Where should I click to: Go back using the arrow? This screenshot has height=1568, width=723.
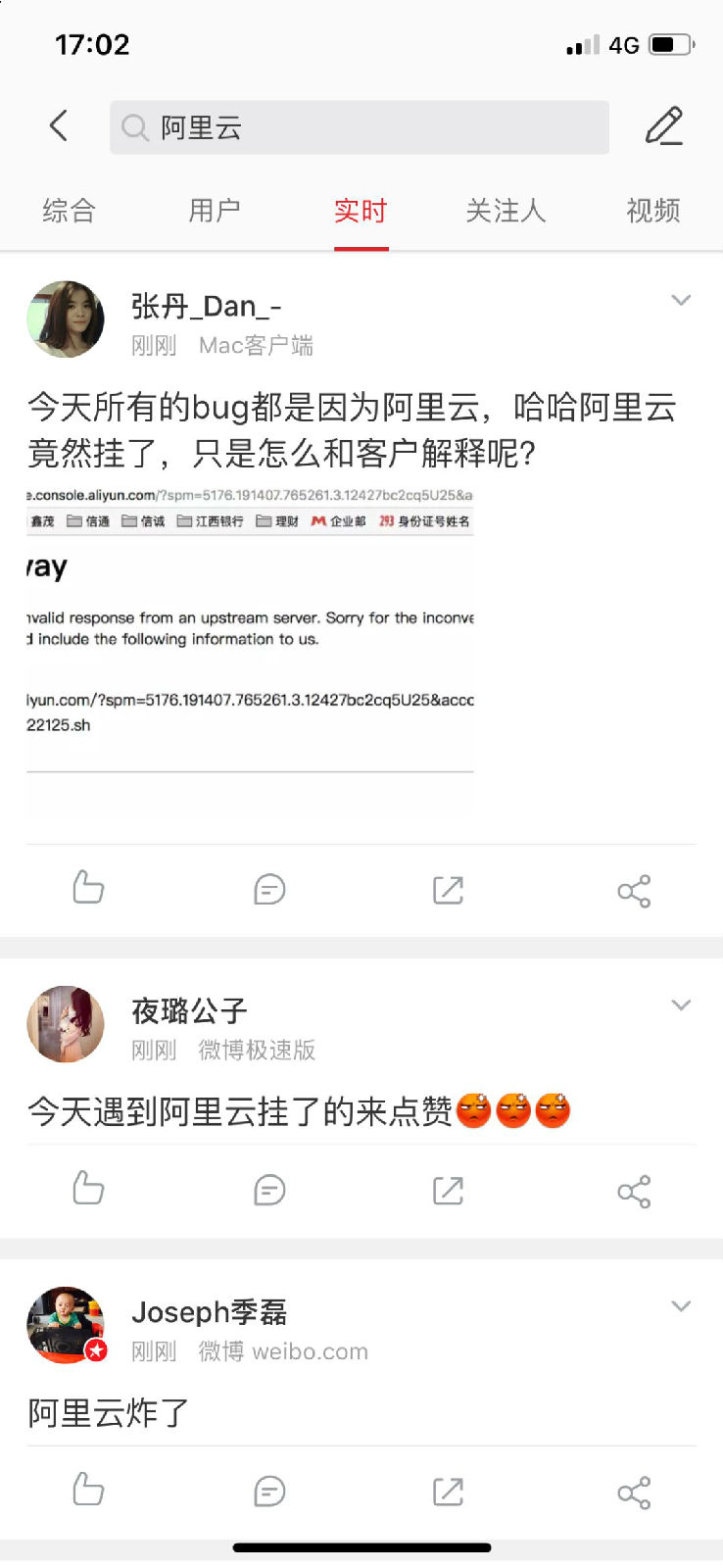[x=59, y=125]
